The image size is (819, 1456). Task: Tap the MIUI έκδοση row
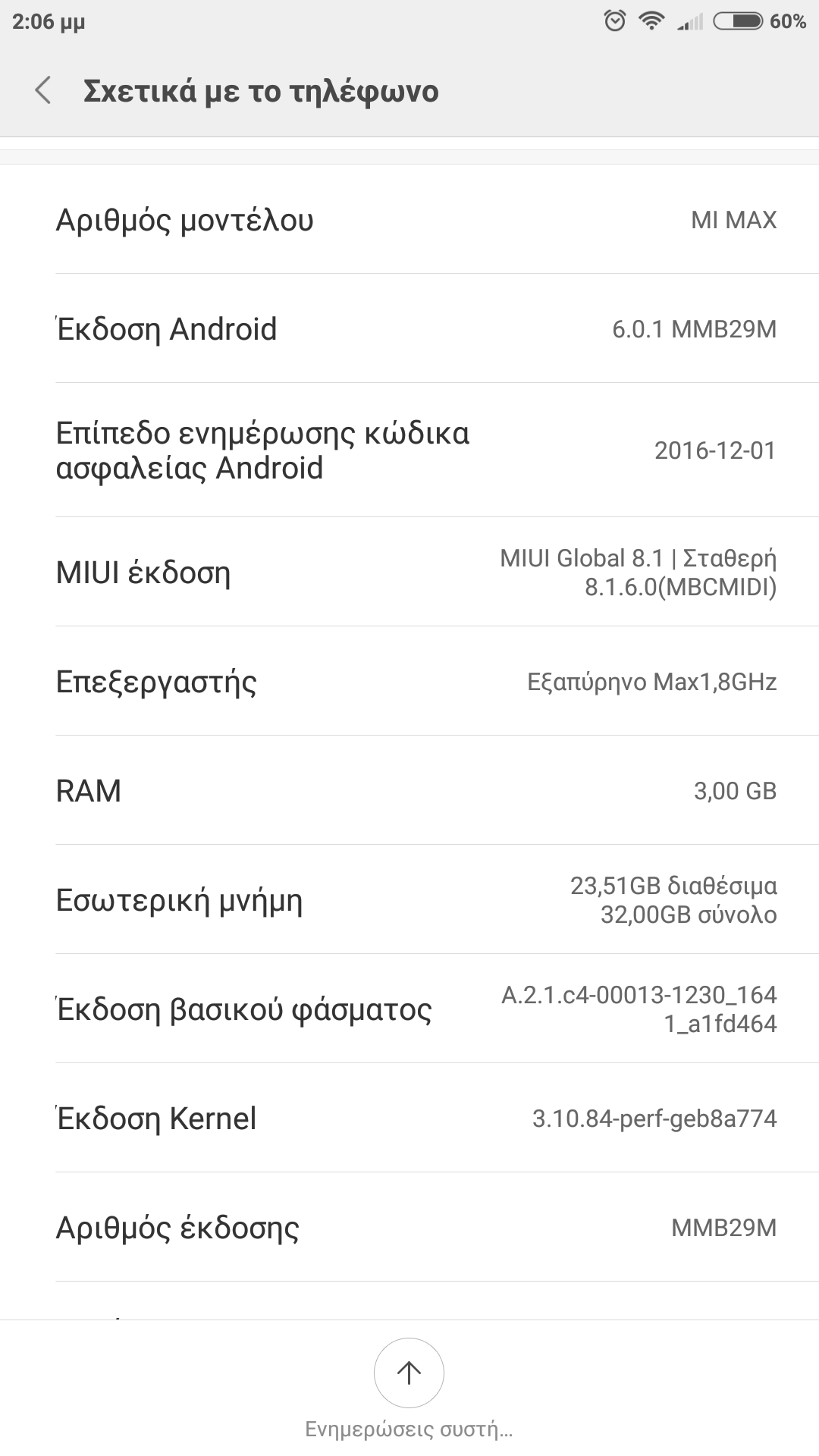click(409, 573)
